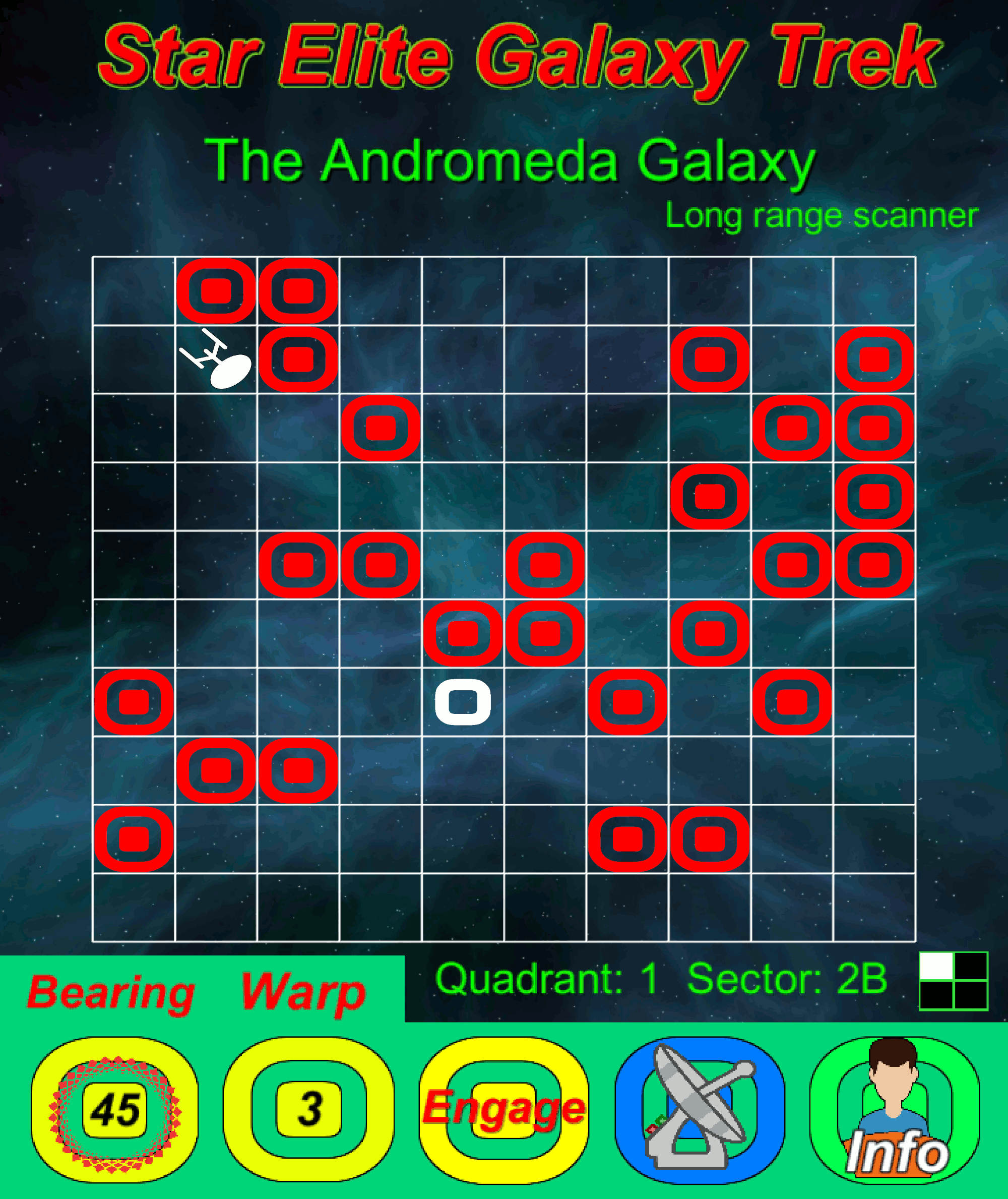The width and height of the screenshot is (1008, 1199).
Task: Tap the Engage button
Action: pyautogui.click(x=504, y=1109)
